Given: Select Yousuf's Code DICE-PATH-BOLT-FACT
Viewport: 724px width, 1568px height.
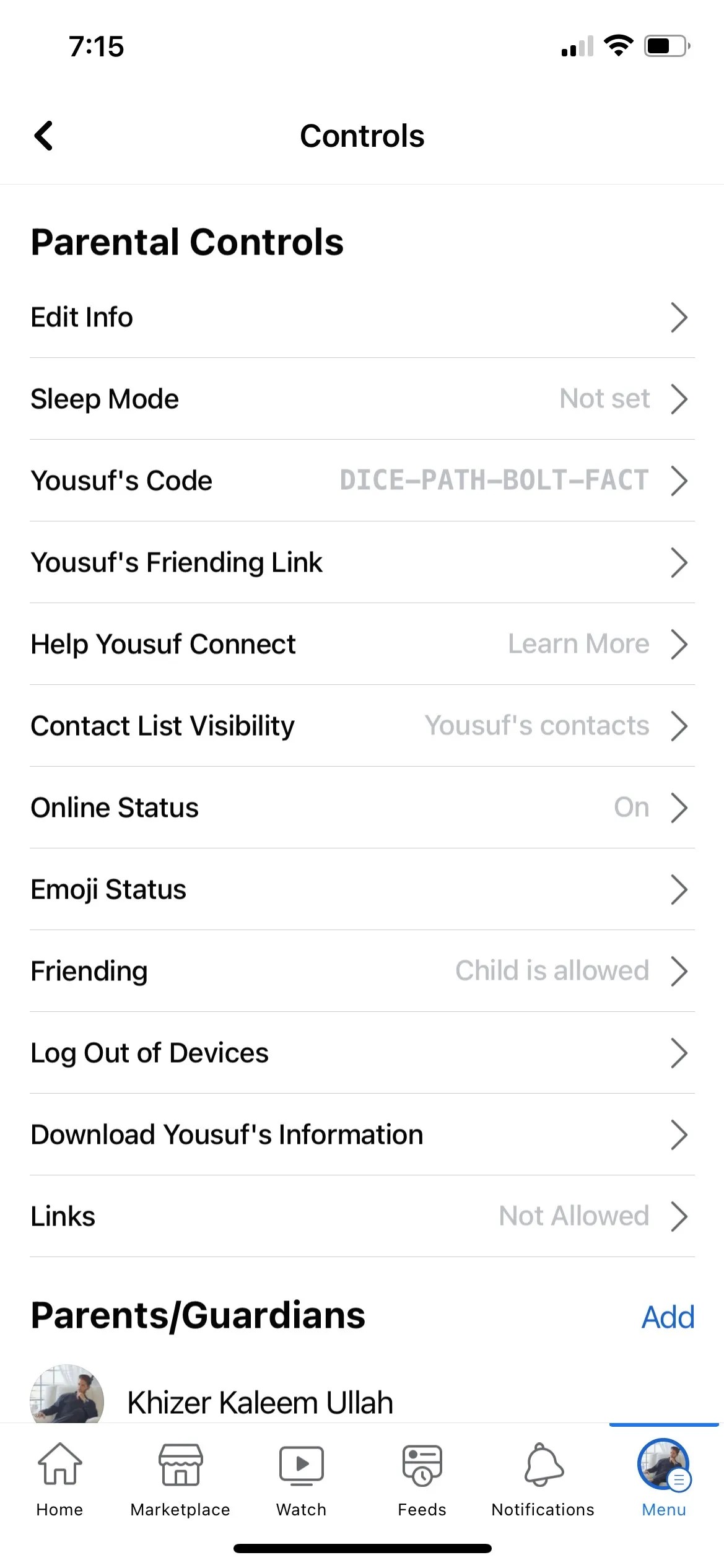Looking at the screenshot, I should tap(362, 481).
